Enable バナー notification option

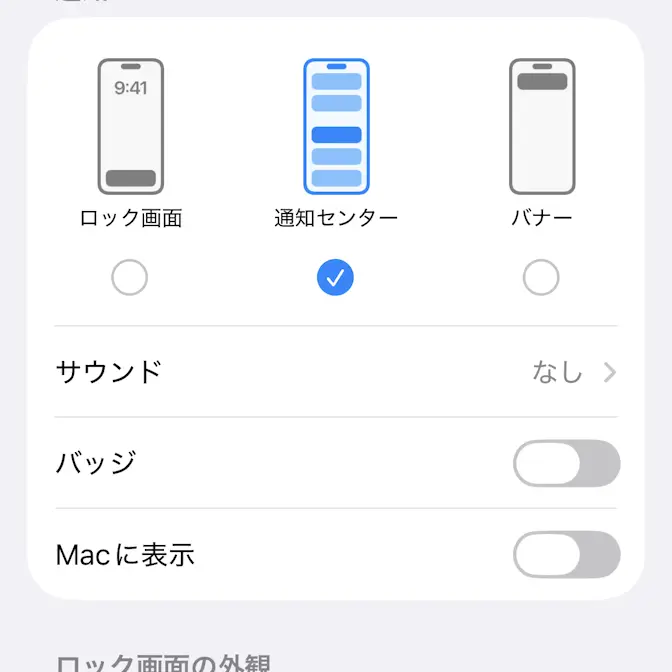pos(541,278)
